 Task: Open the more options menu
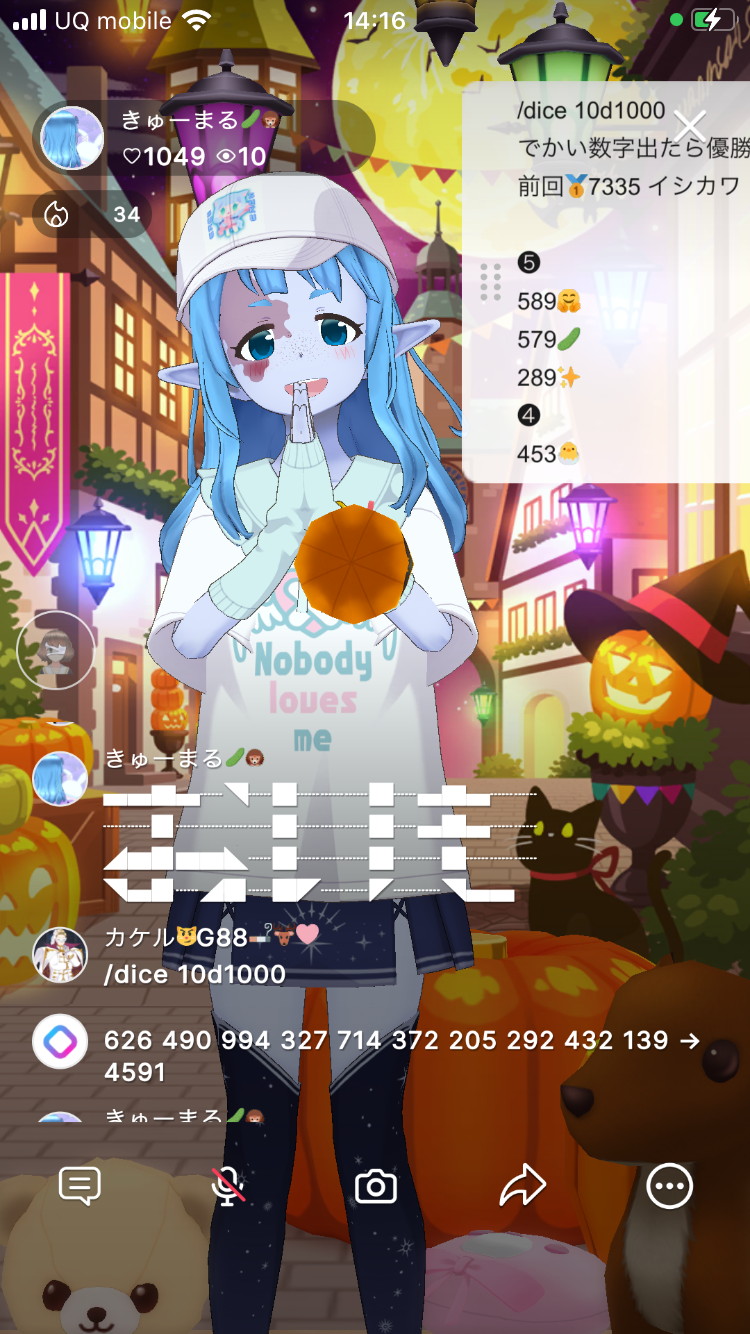(x=669, y=1186)
